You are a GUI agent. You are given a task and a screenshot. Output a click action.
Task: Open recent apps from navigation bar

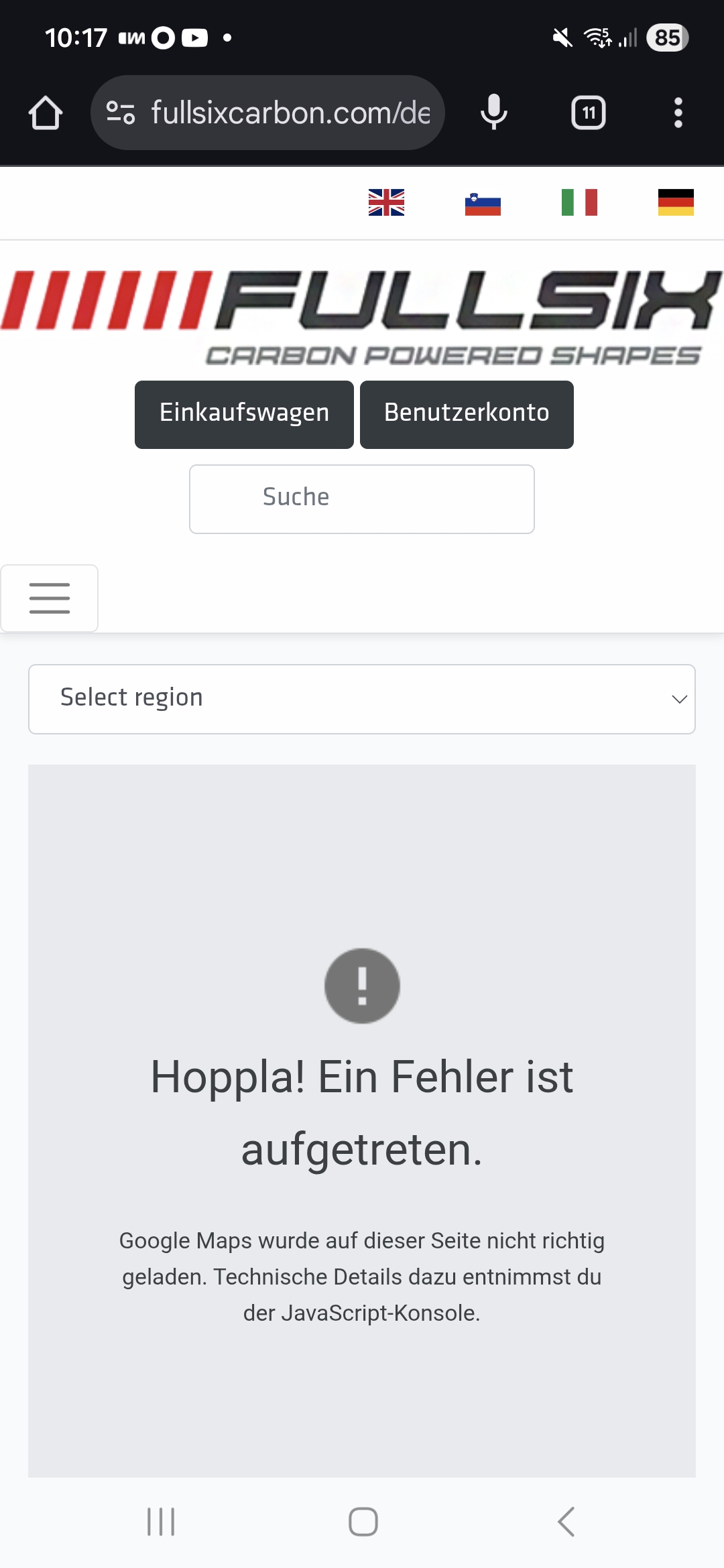161,1521
